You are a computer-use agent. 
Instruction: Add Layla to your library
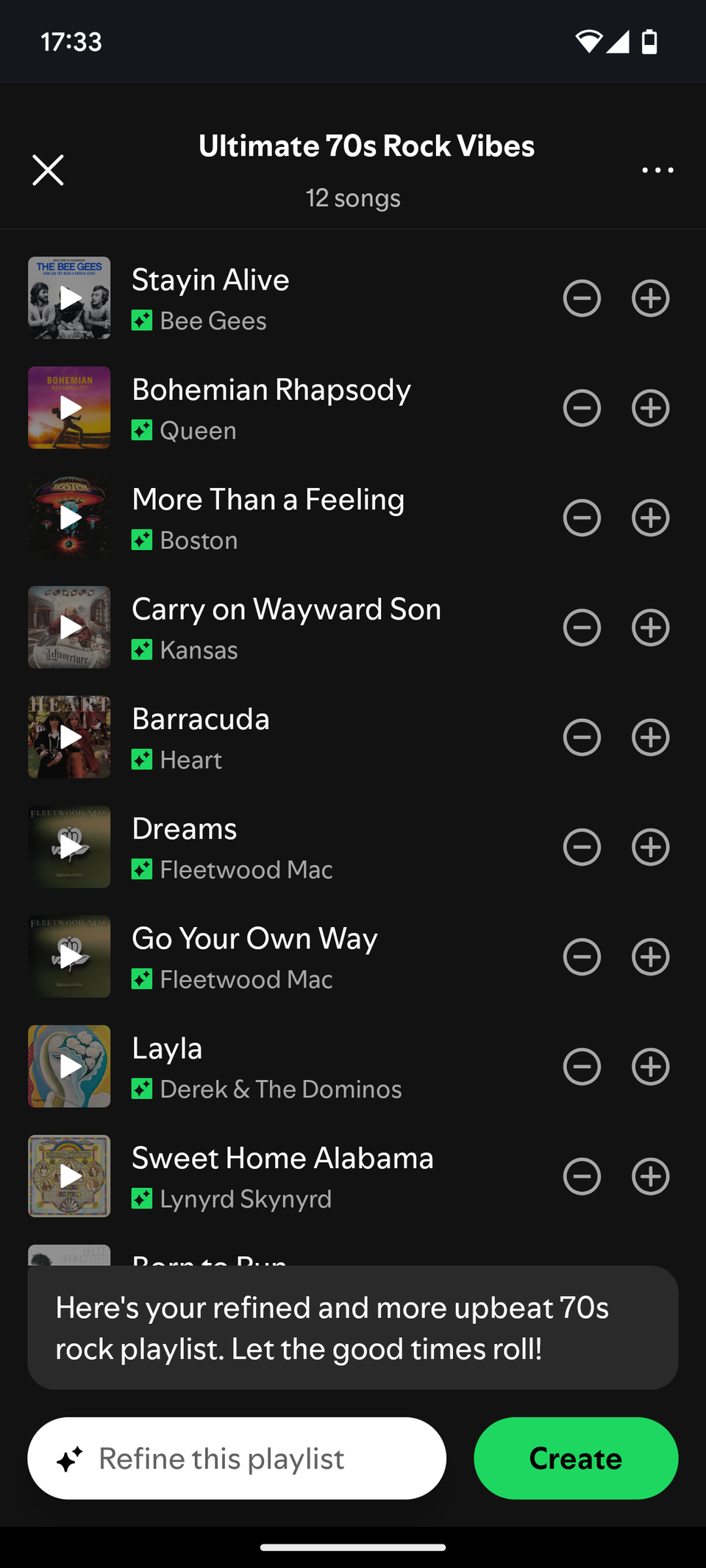coord(650,1067)
